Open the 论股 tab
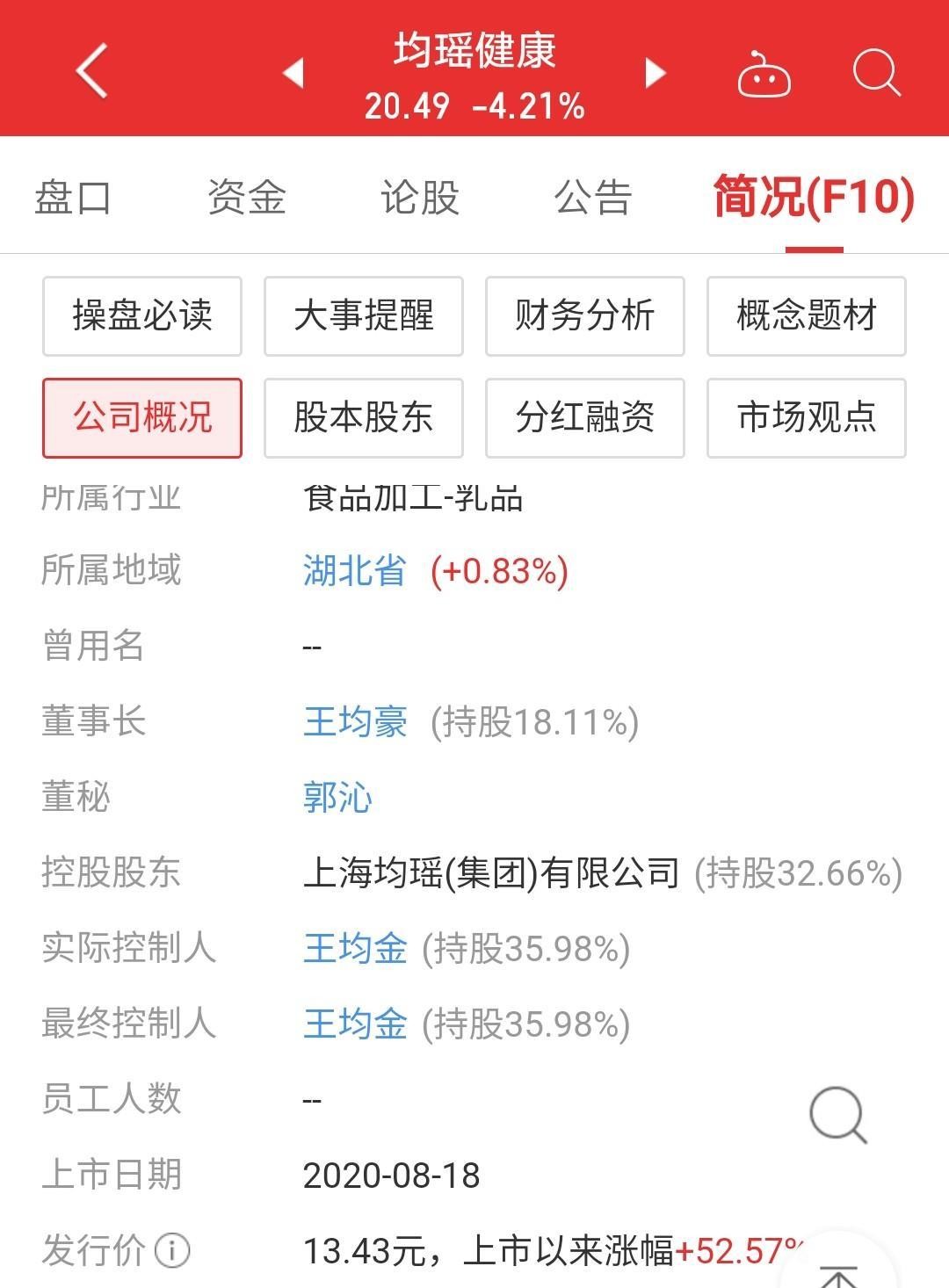 (x=420, y=197)
